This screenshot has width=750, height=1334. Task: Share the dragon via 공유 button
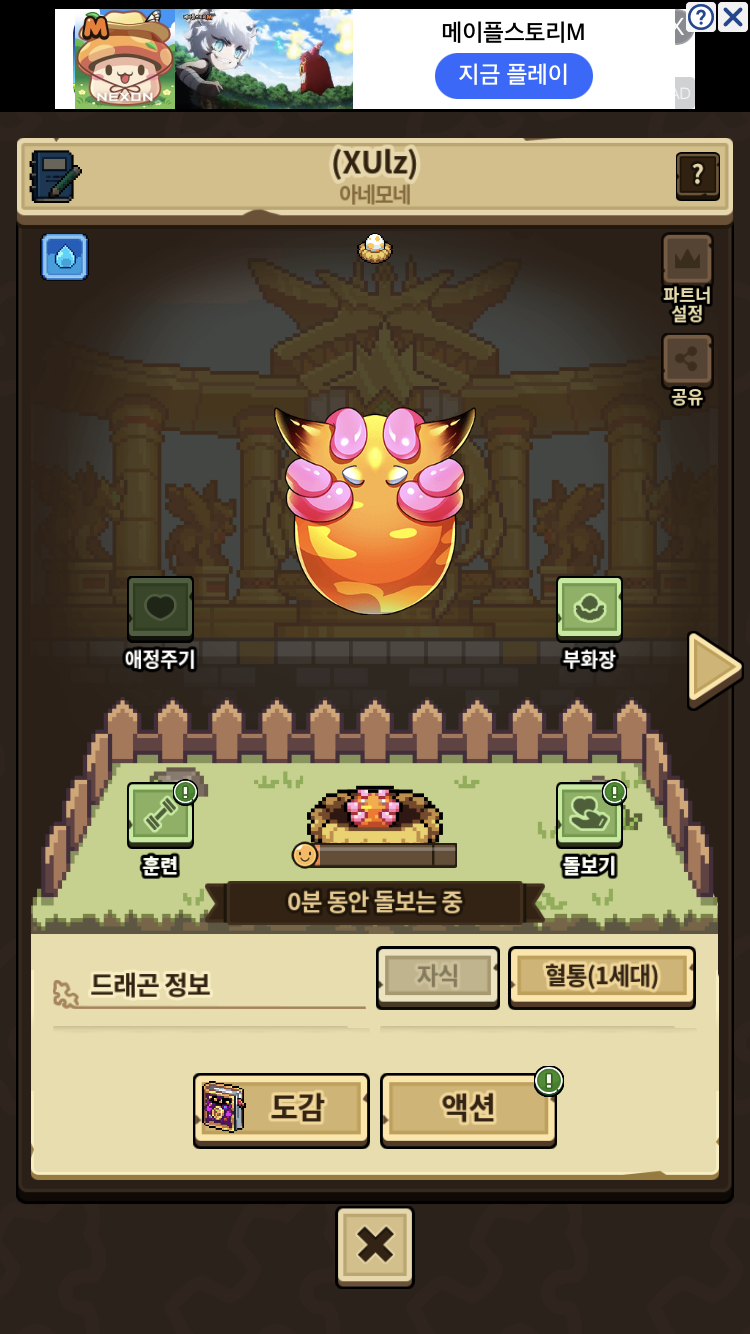[687, 370]
